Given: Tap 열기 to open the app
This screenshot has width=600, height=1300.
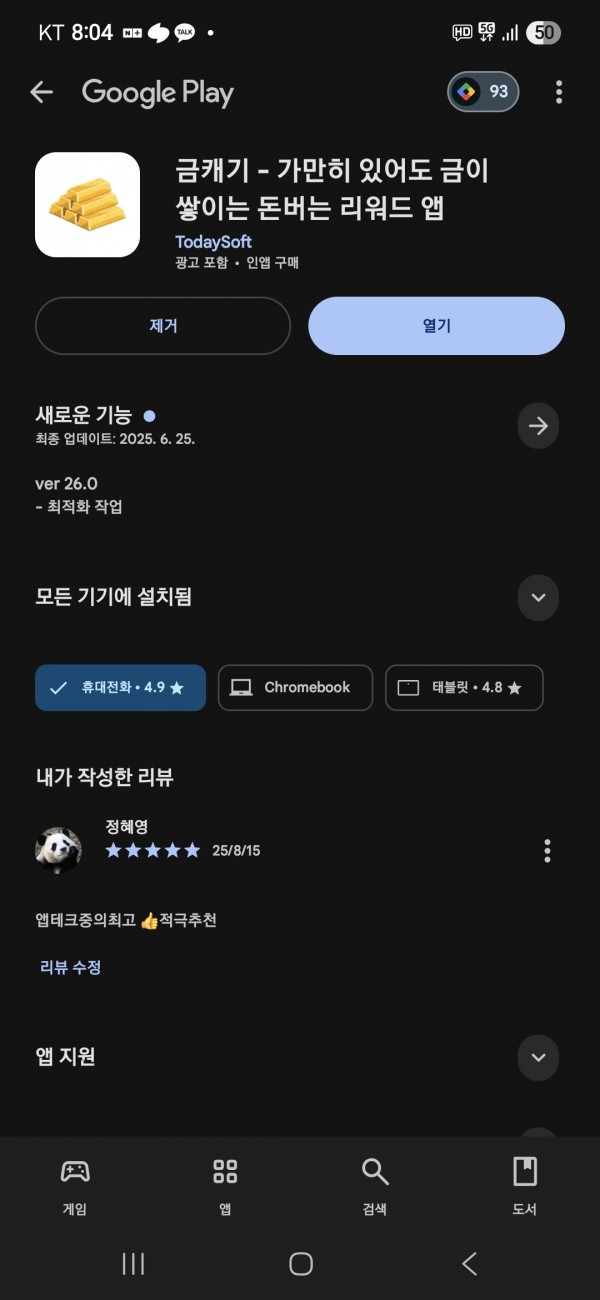Looking at the screenshot, I should coord(437,326).
